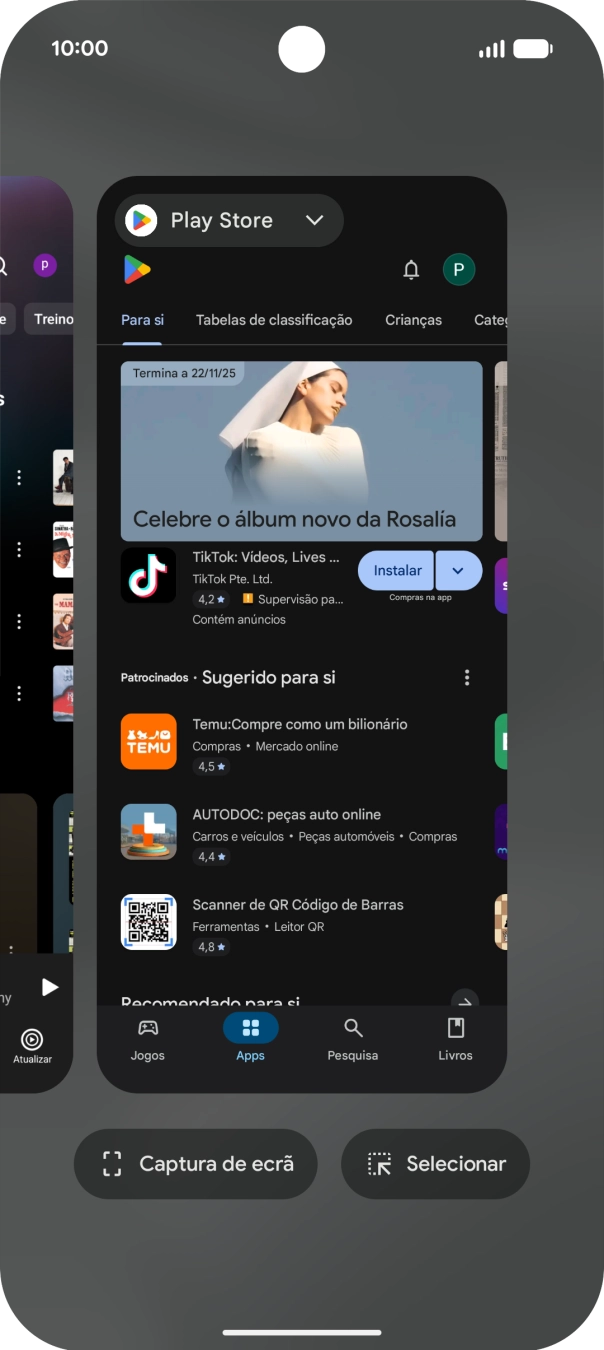The image size is (604, 1350).
Task: Open the Pesquisa tab
Action: point(353,1039)
